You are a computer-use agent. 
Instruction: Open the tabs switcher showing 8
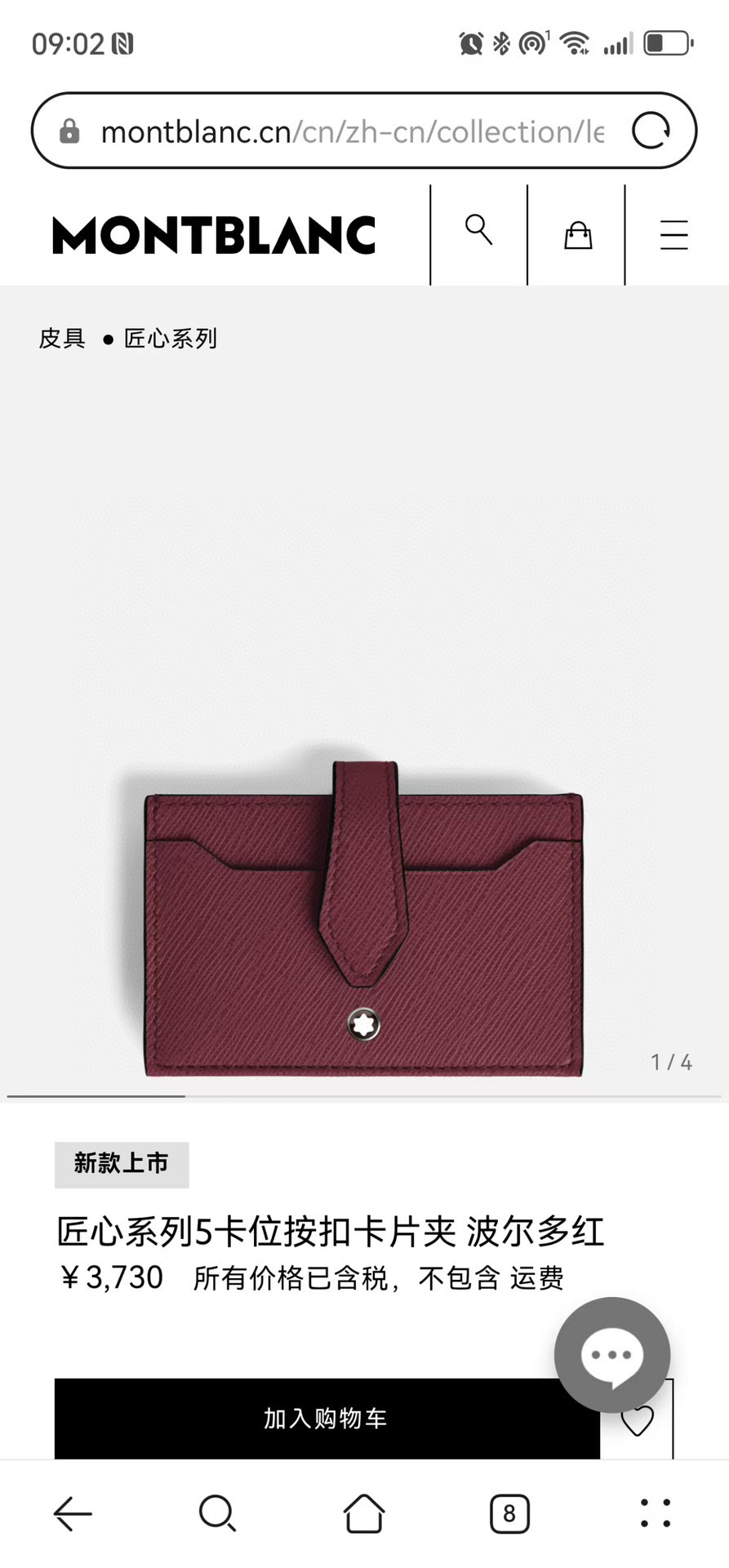click(509, 1514)
